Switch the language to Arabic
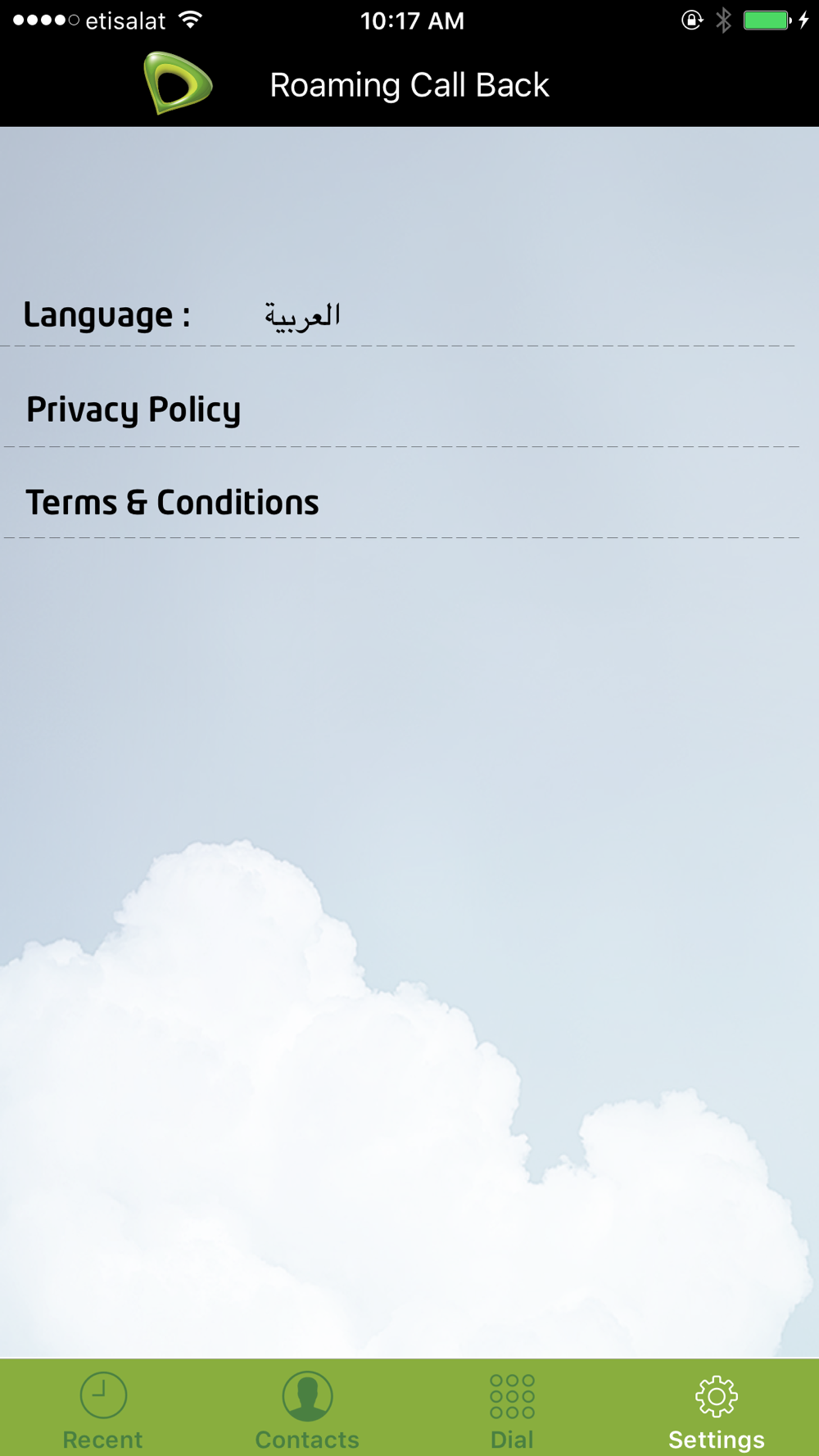Viewport: 819px width, 1456px height. [302, 316]
